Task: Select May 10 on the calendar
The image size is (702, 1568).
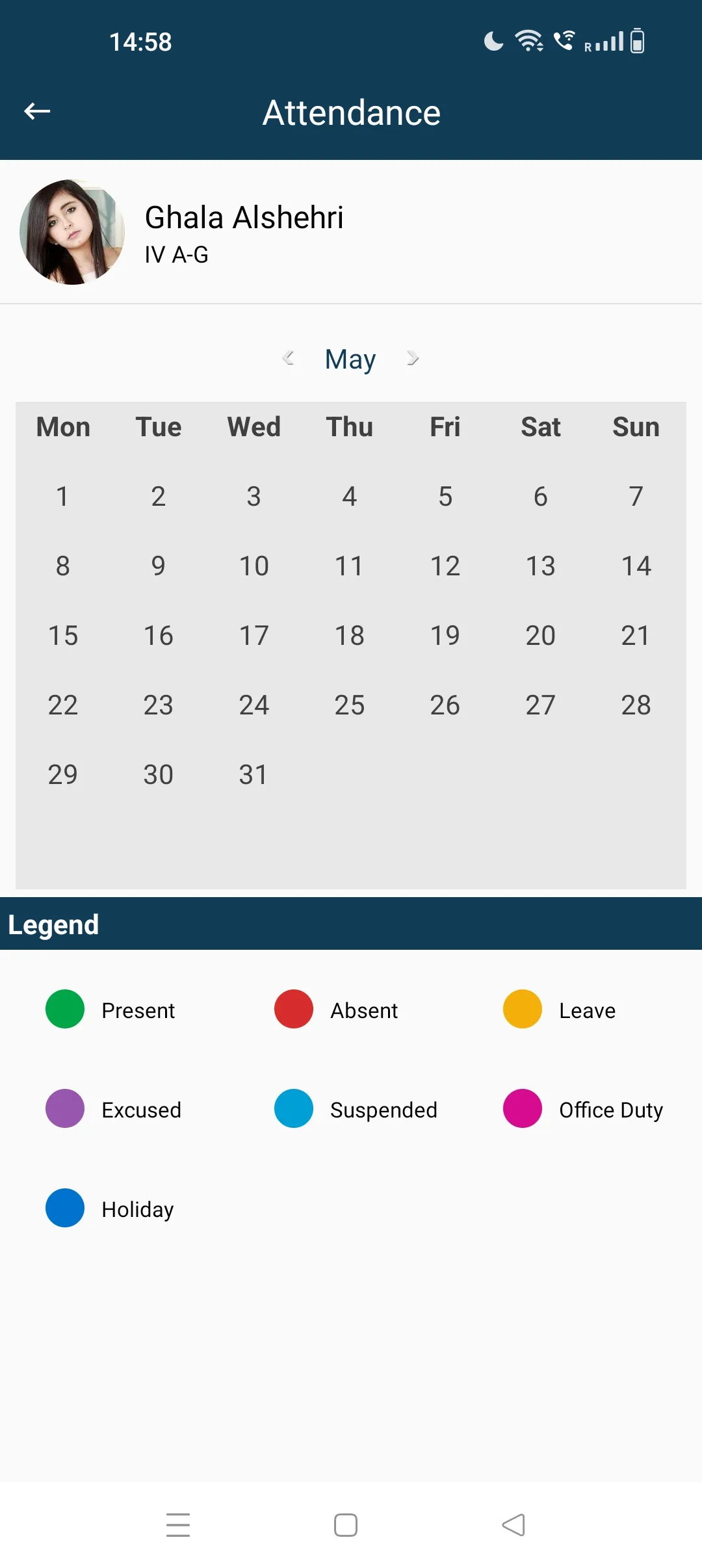Action: (x=253, y=566)
